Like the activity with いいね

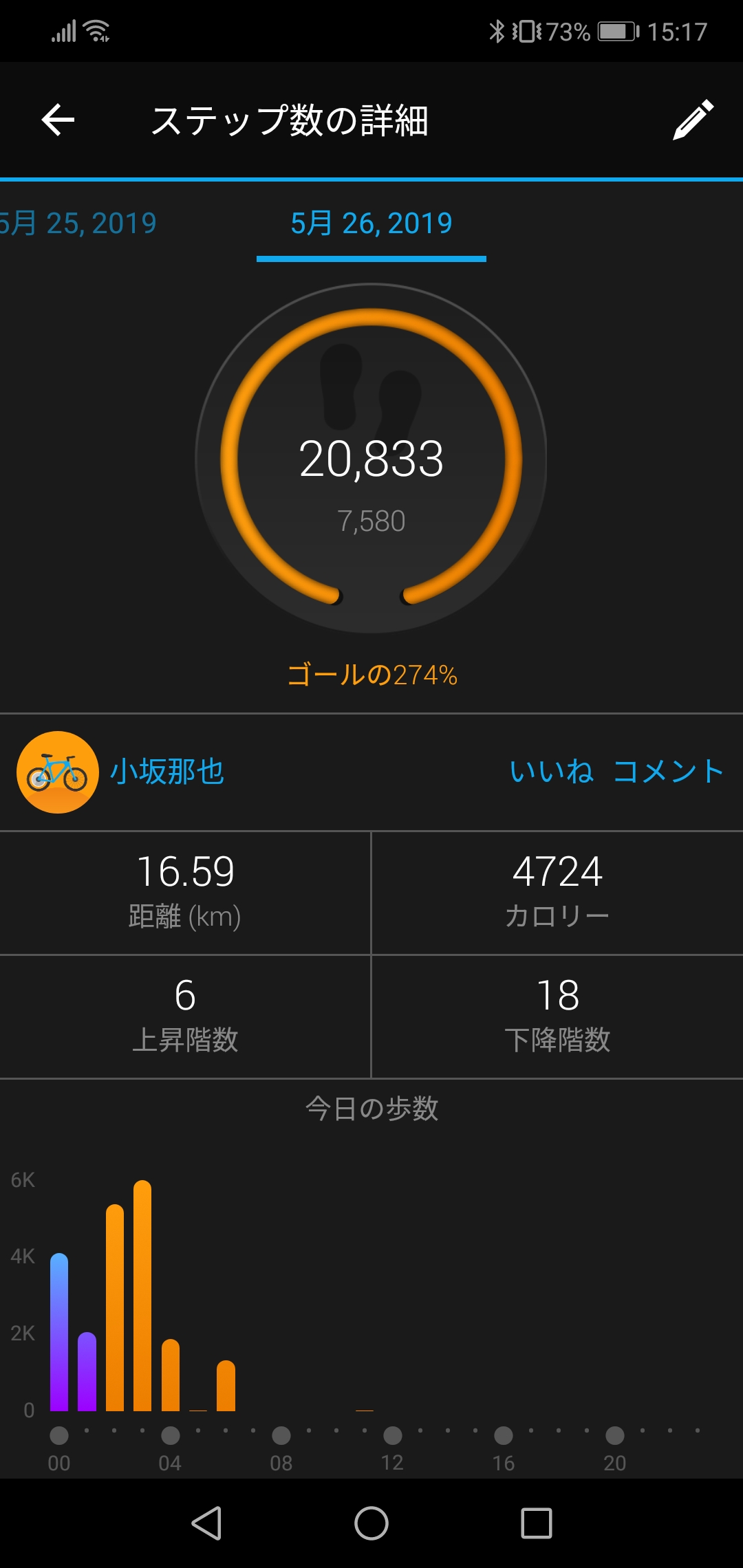(551, 772)
